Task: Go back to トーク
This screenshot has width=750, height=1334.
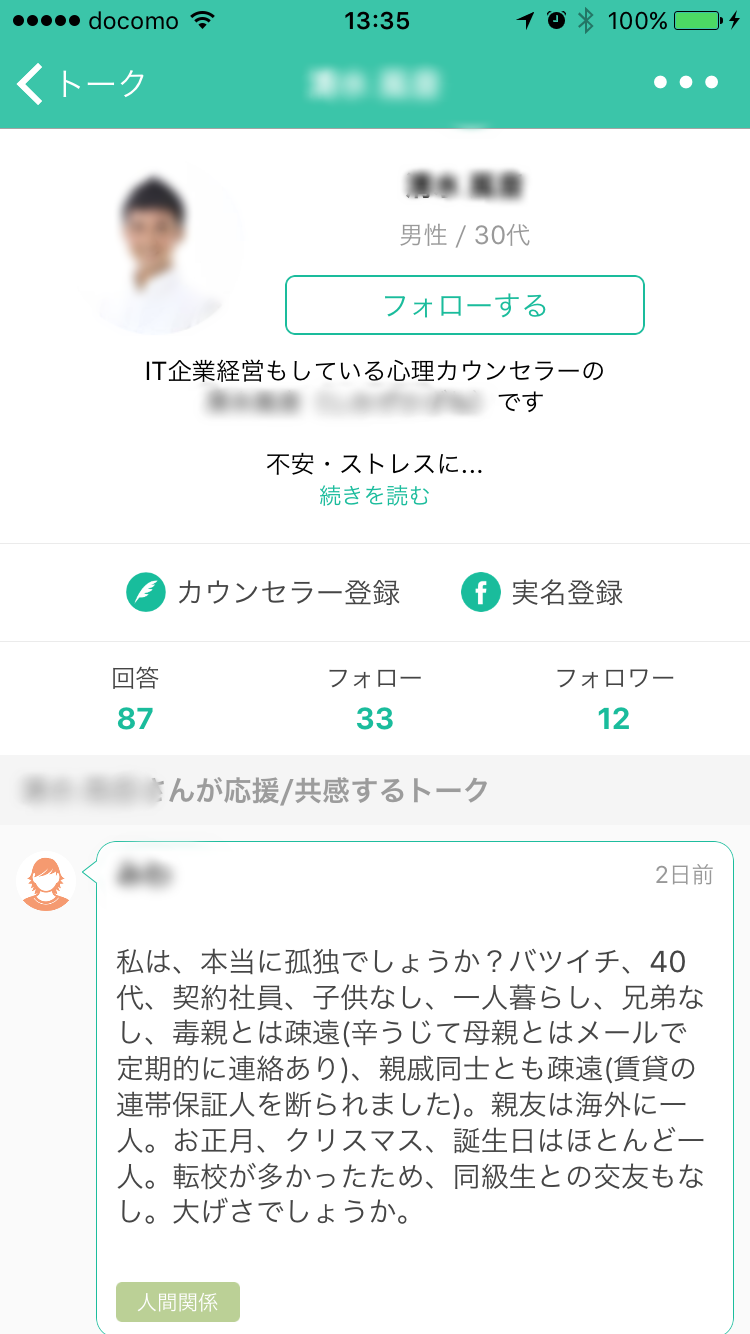Action: tap(82, 84)
